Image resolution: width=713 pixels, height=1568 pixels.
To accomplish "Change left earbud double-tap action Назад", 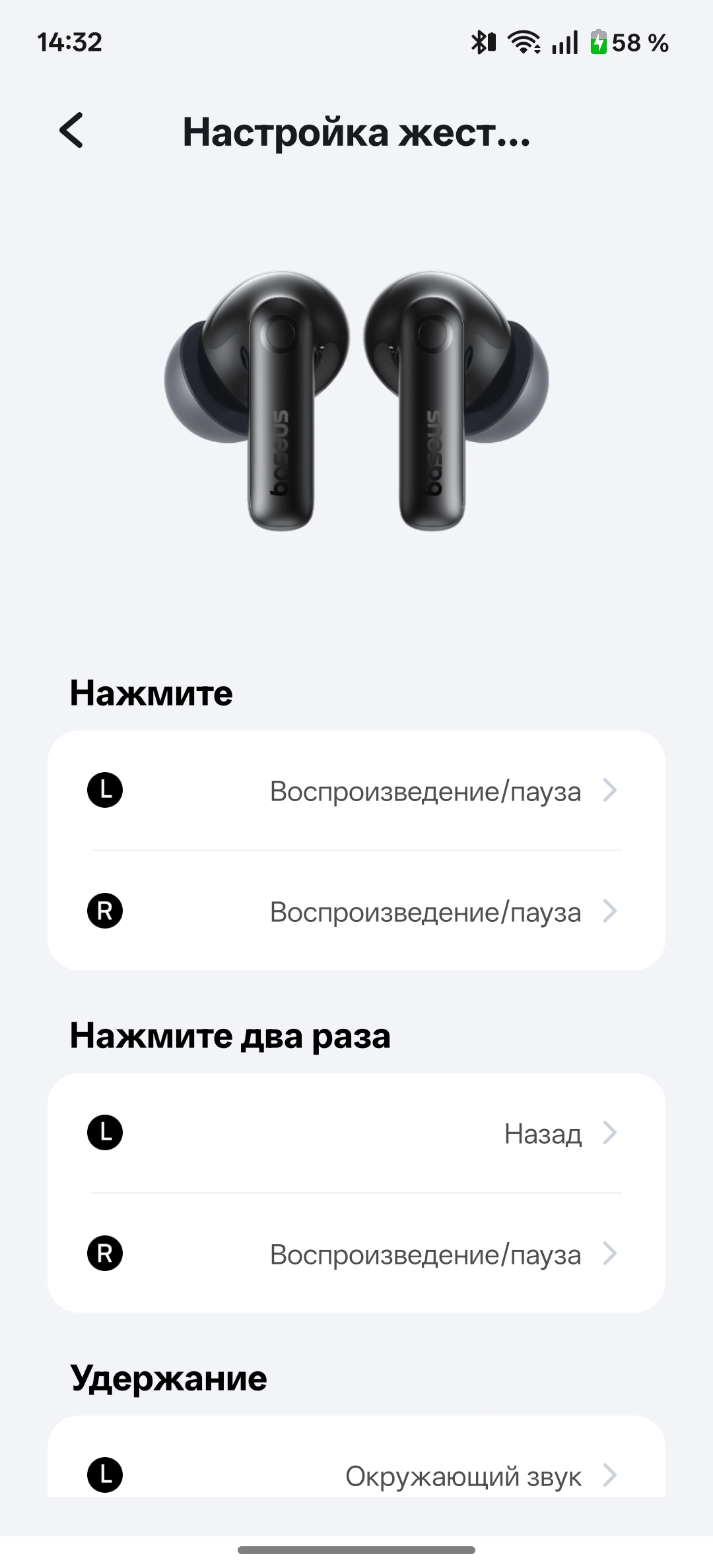I will [x=356, y=1133].
